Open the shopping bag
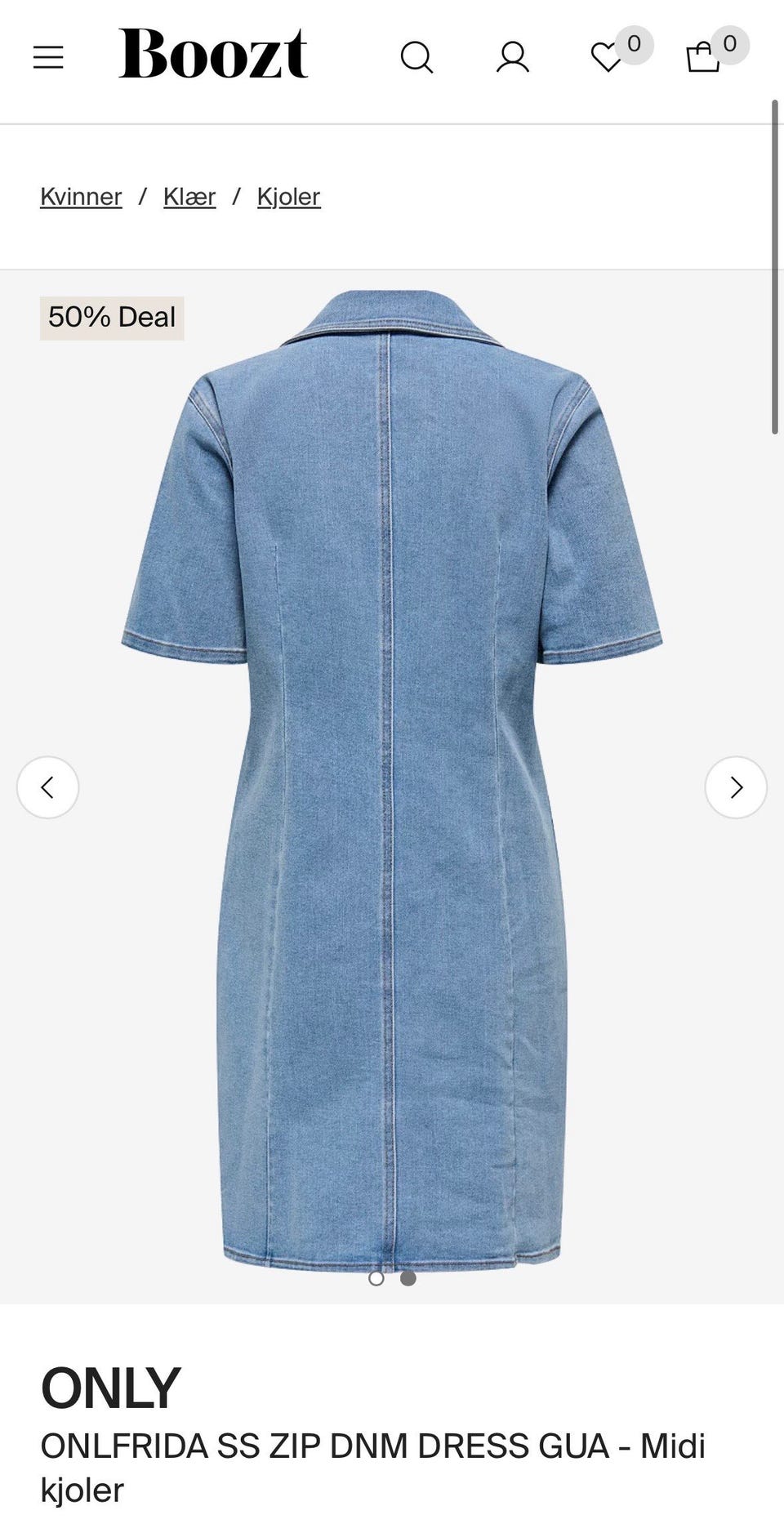The width and height of the screenshot is (784, 1533). [703, 57]
